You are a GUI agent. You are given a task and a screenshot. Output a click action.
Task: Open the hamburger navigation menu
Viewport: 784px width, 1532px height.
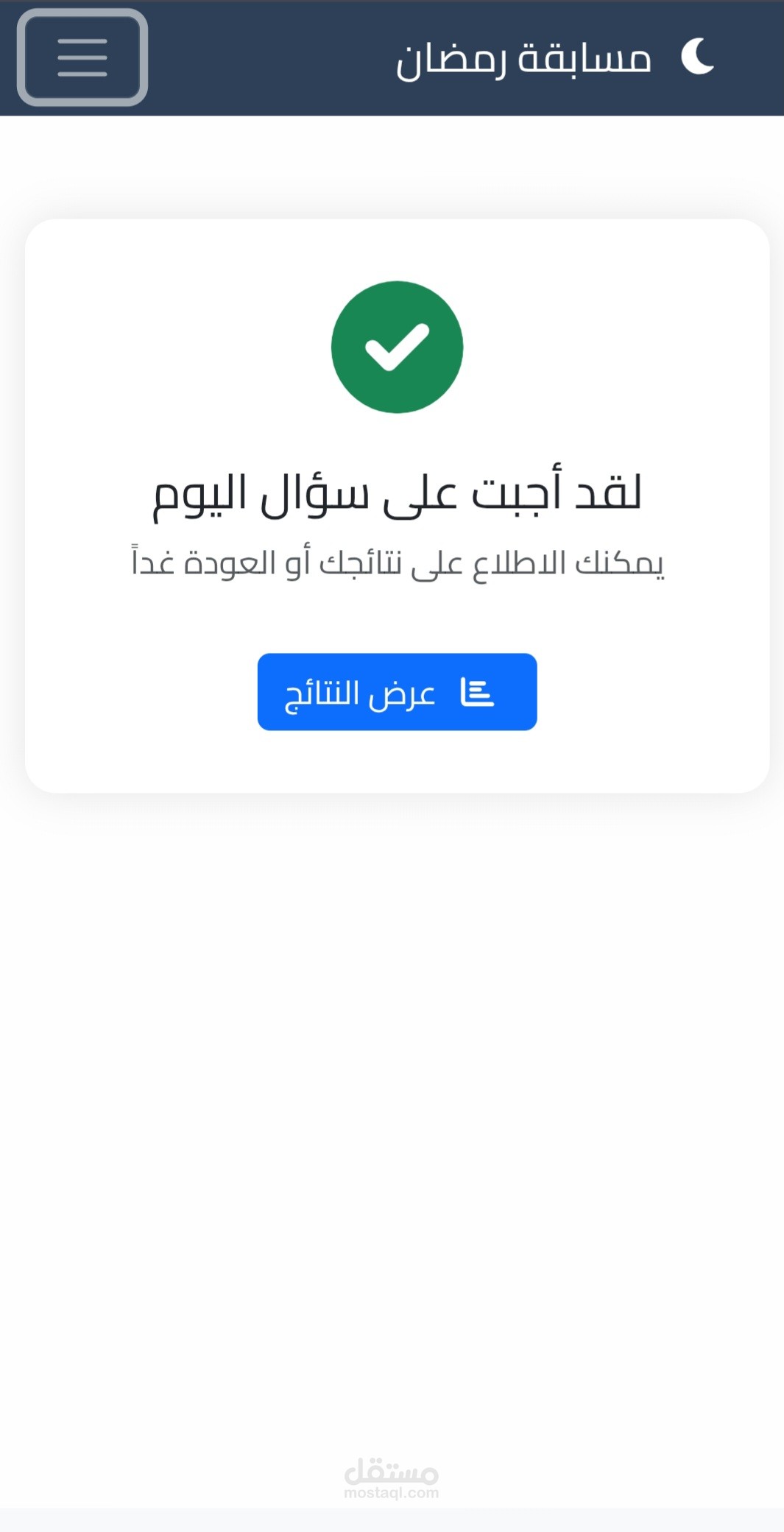[82, 57]
